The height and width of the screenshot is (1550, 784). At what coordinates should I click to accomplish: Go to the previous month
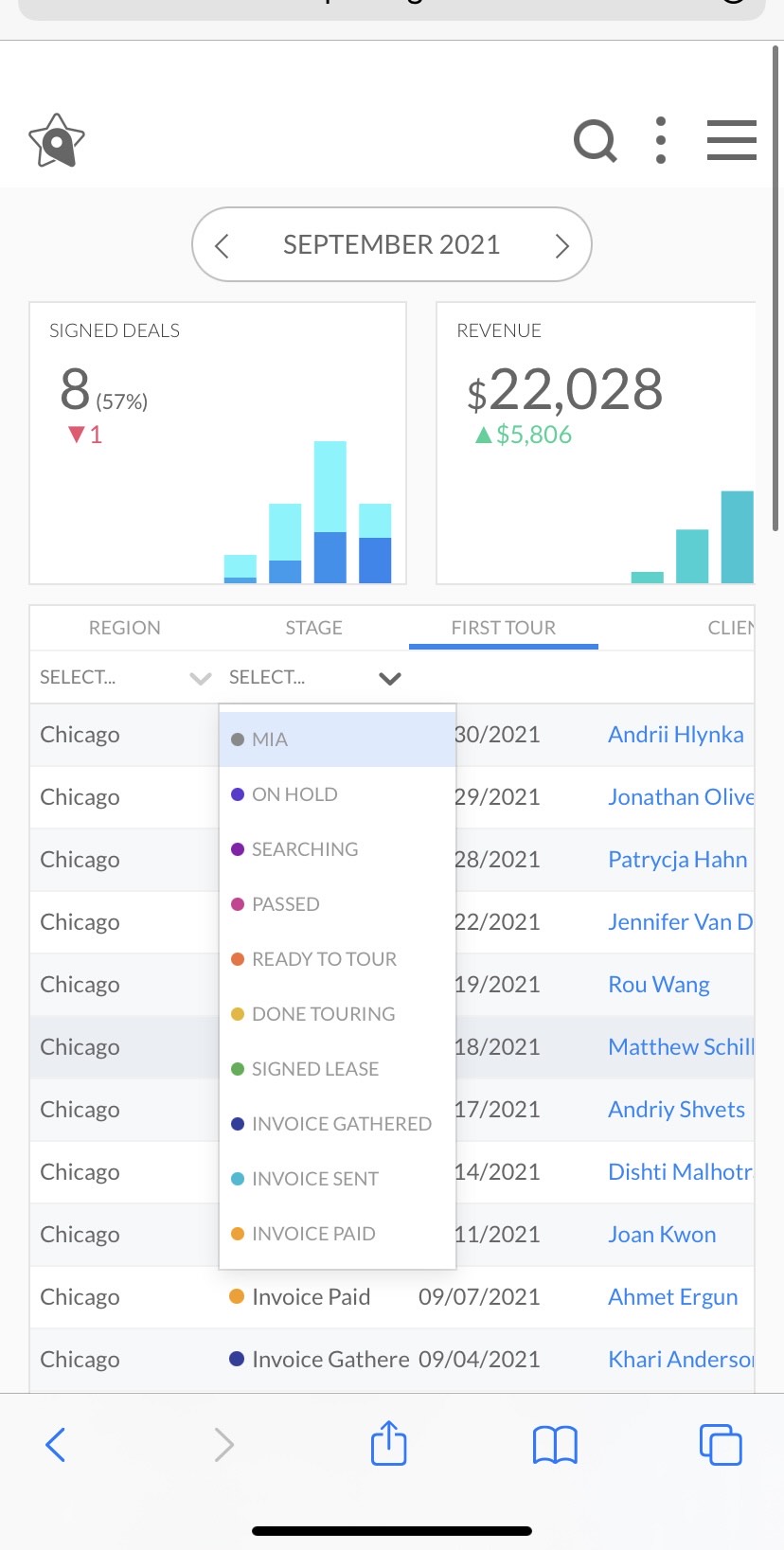[x=223, y=246]
